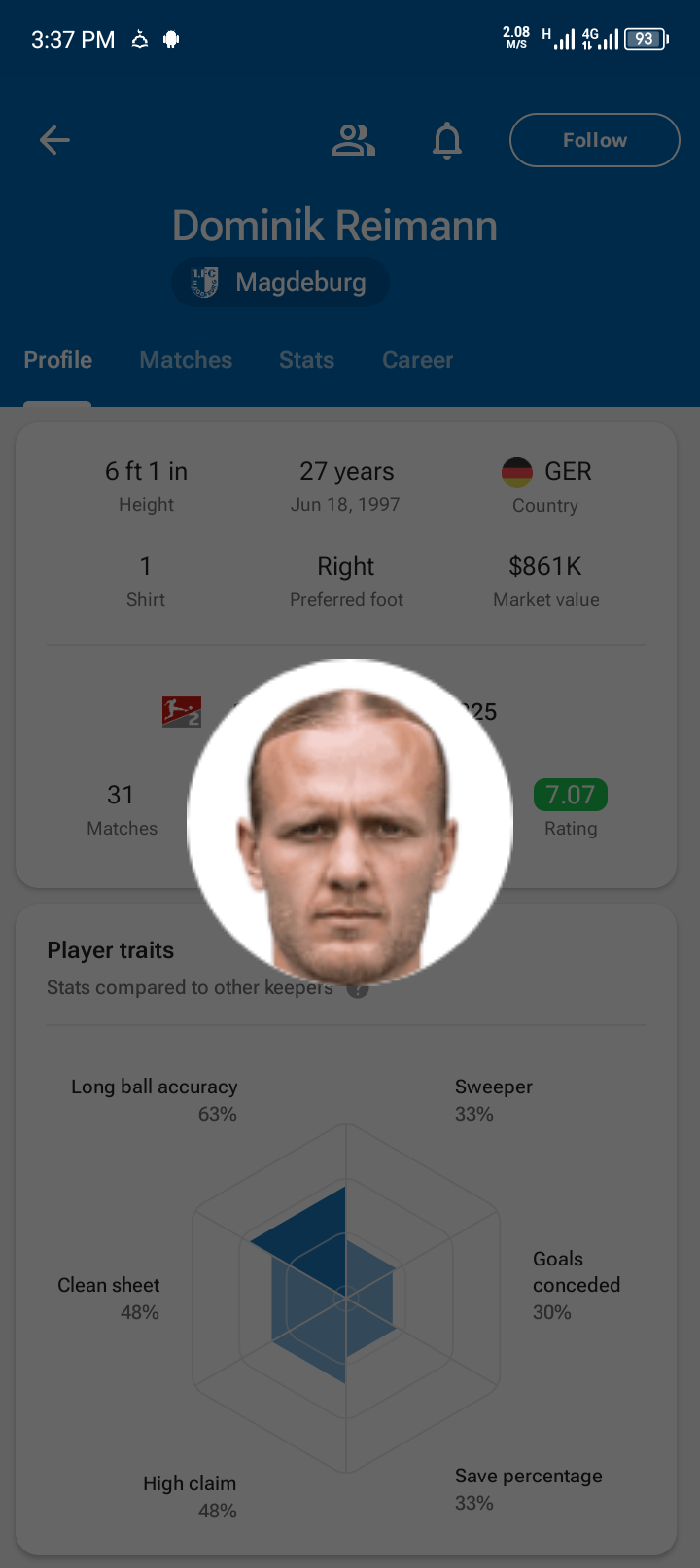
Task: Open the Magdeburg team chip
Action: coord(281,283)
